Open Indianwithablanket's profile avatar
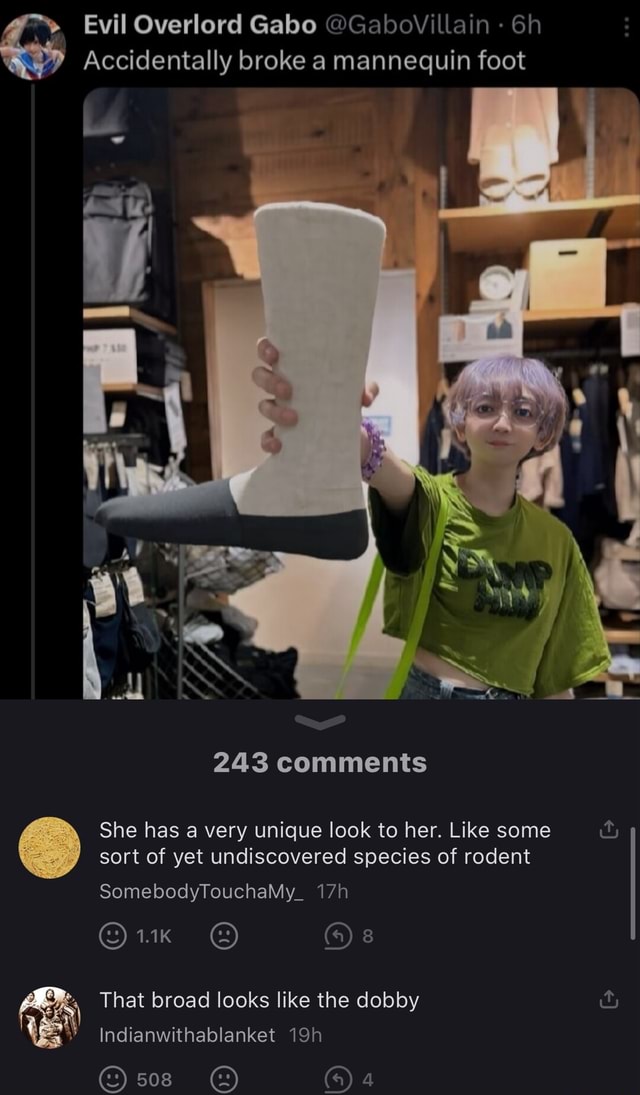640x1095 pixels. click(x=49, y=1017)
